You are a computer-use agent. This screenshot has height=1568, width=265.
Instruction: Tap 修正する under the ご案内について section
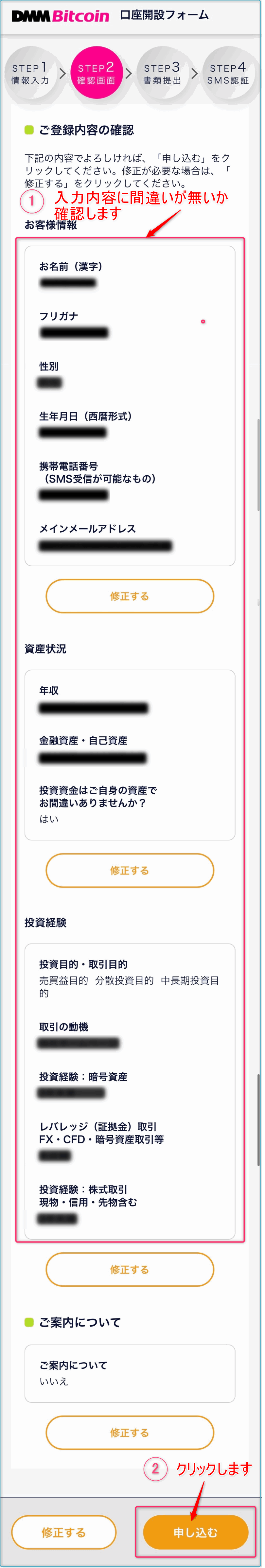point(130,1432)
